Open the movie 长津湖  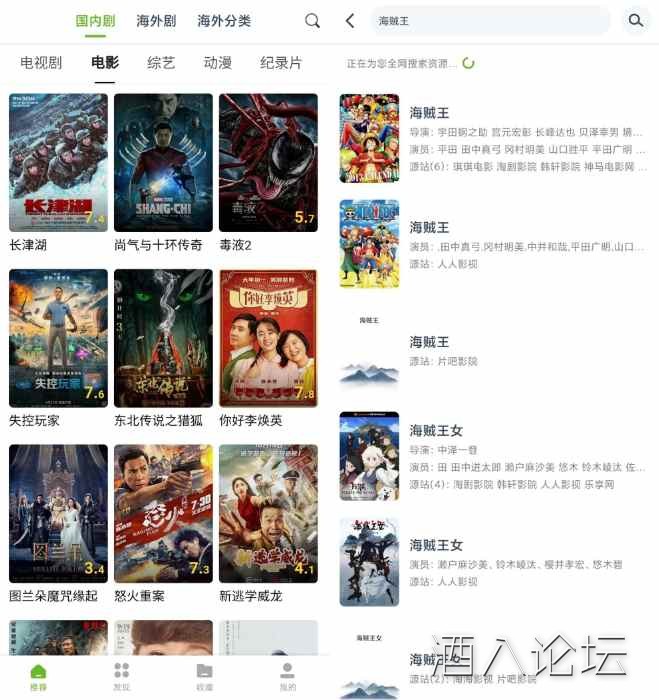tap(58, 163)
